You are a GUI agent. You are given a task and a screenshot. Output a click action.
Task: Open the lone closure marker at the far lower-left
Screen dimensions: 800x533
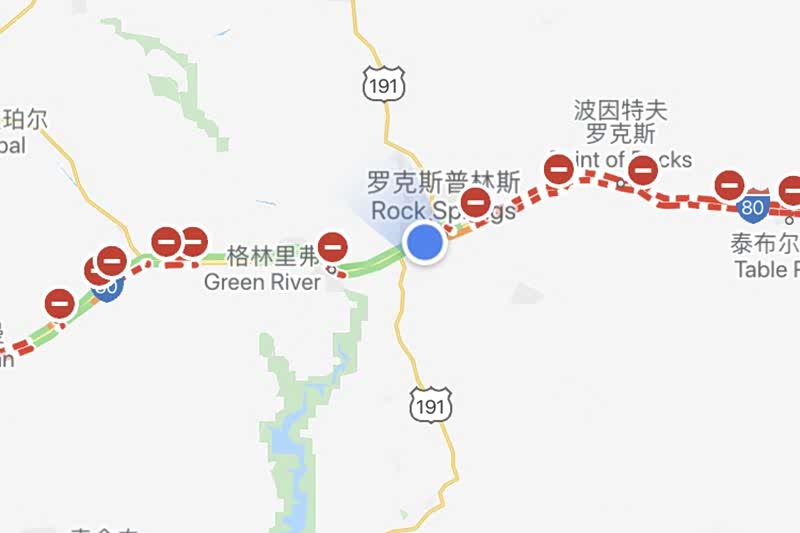(x=60, y=303)
